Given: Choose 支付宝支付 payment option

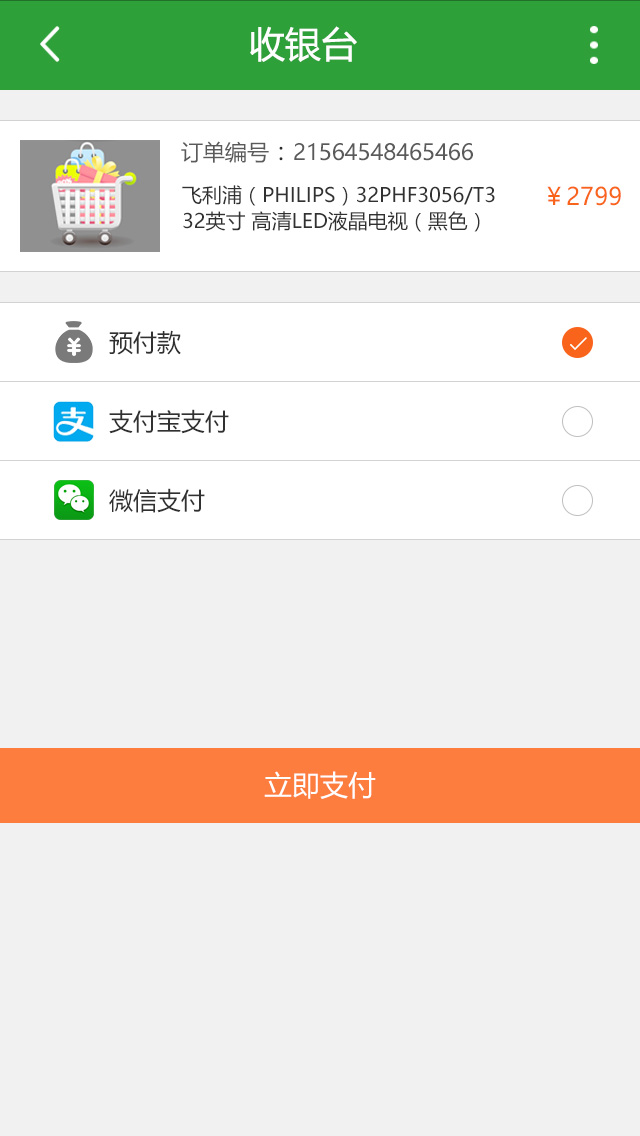Looking at the screenshot, I should click(320, 422).
